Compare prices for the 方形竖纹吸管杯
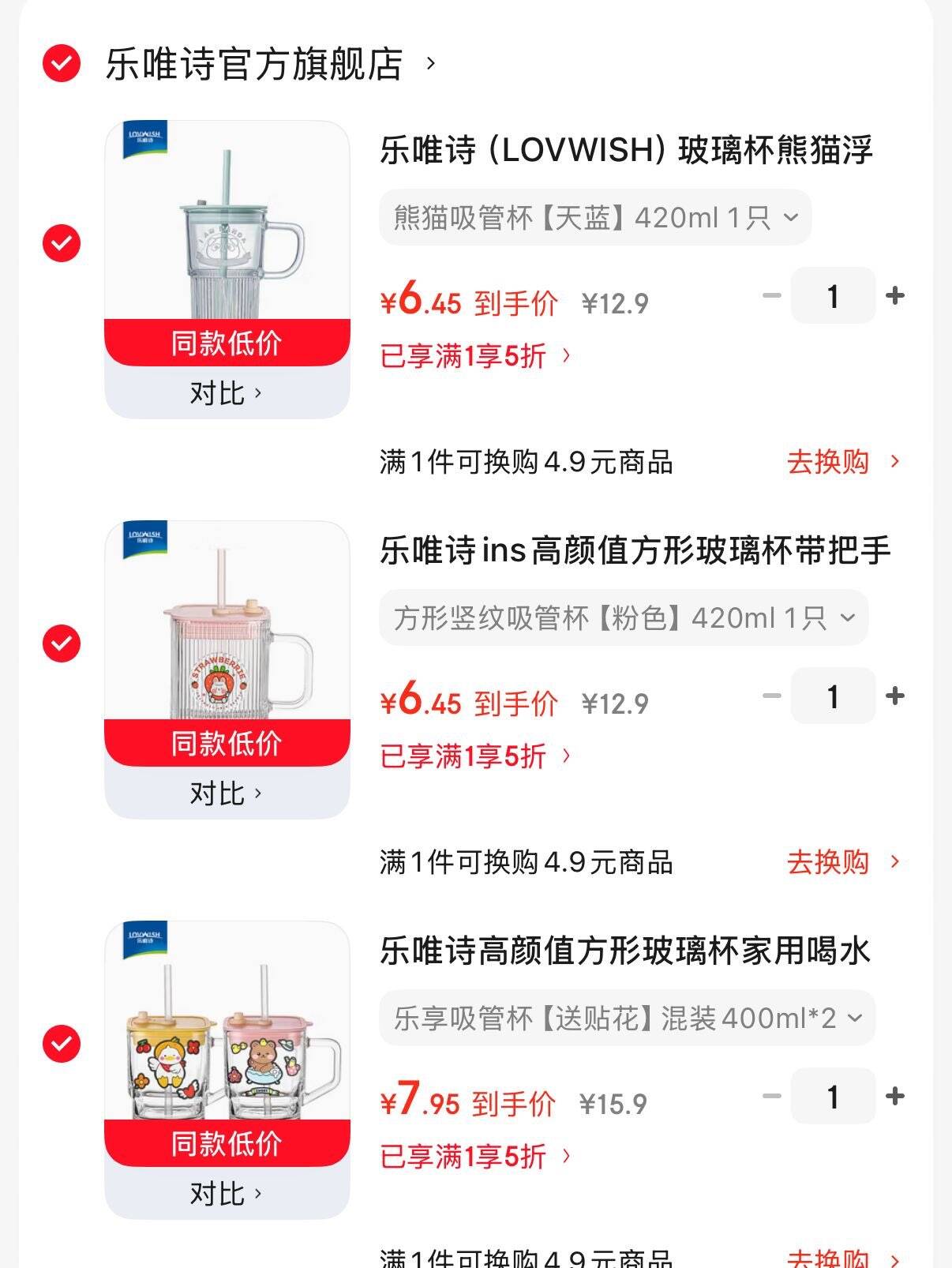Viewport: 952px width, 1268px height. tap(226, 793)
